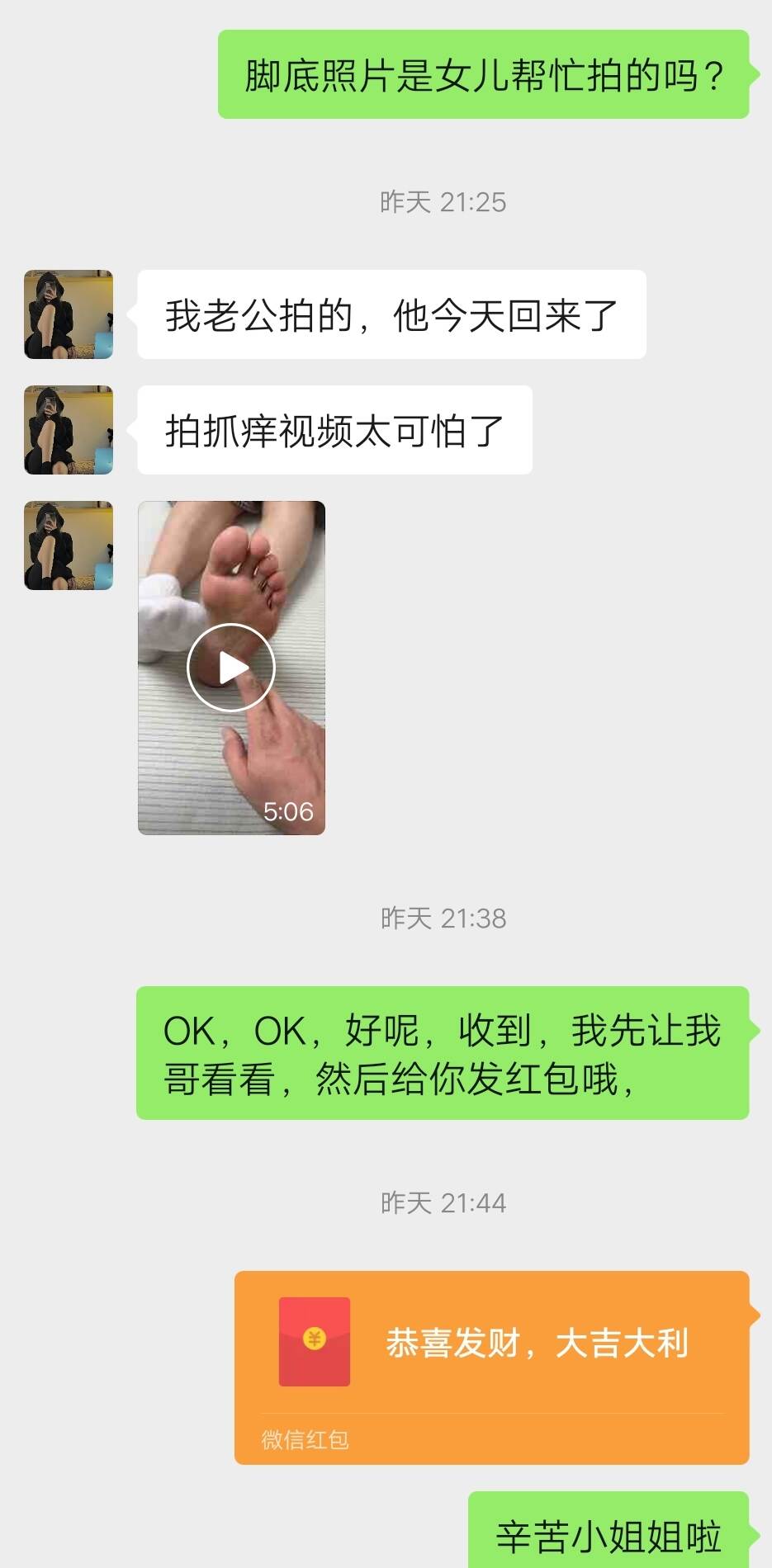Open the 恭喜发财 WeChat red packet
Screen dimensions: 772x1568
click(492, 1366)
